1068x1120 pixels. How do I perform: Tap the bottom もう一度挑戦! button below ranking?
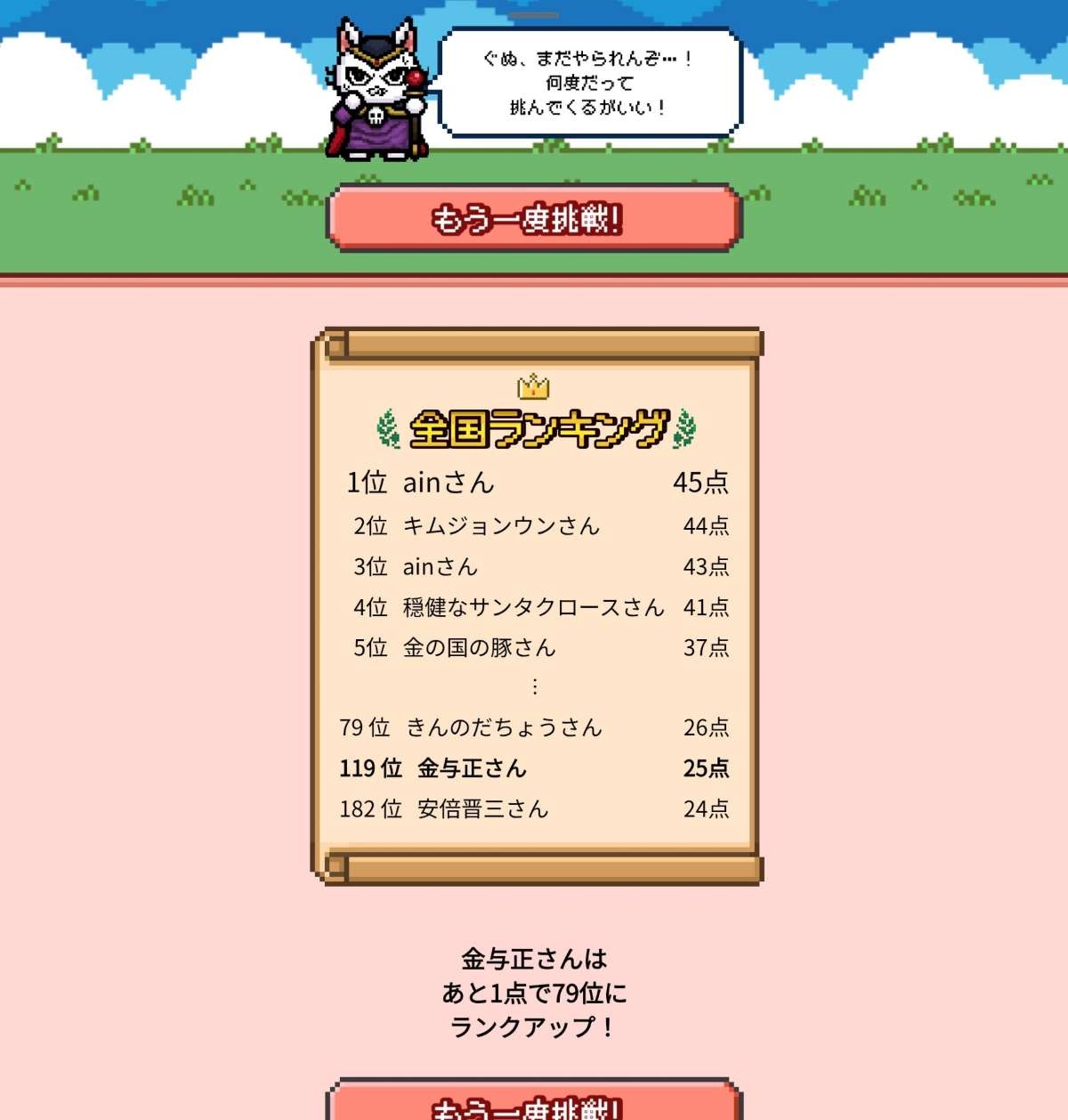pyautogui.click(x=534, y=1102)
